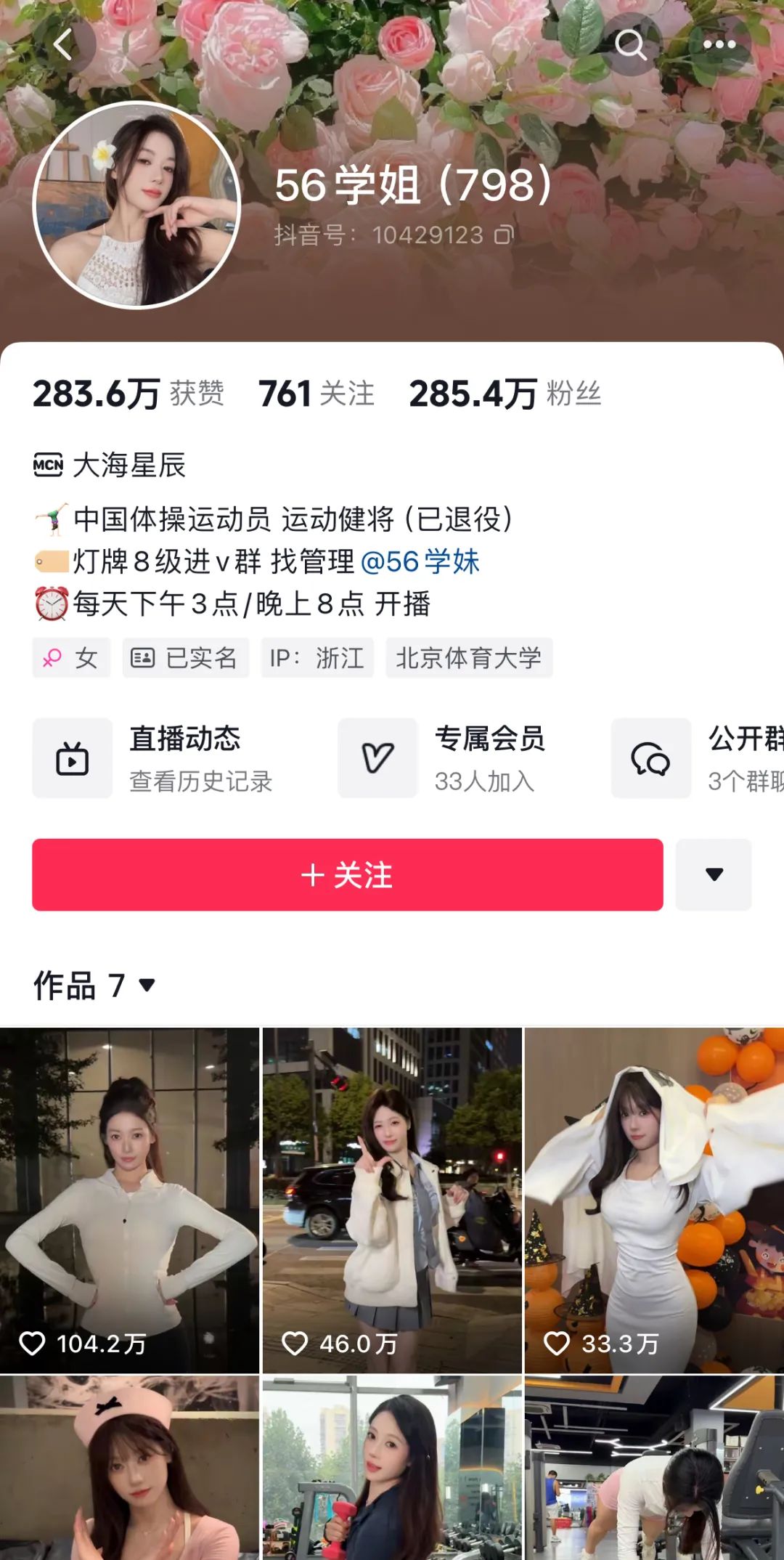Copy the Douyin ID 10429123
Viewport: 784px width, 1560px height.
click(504, 235)
